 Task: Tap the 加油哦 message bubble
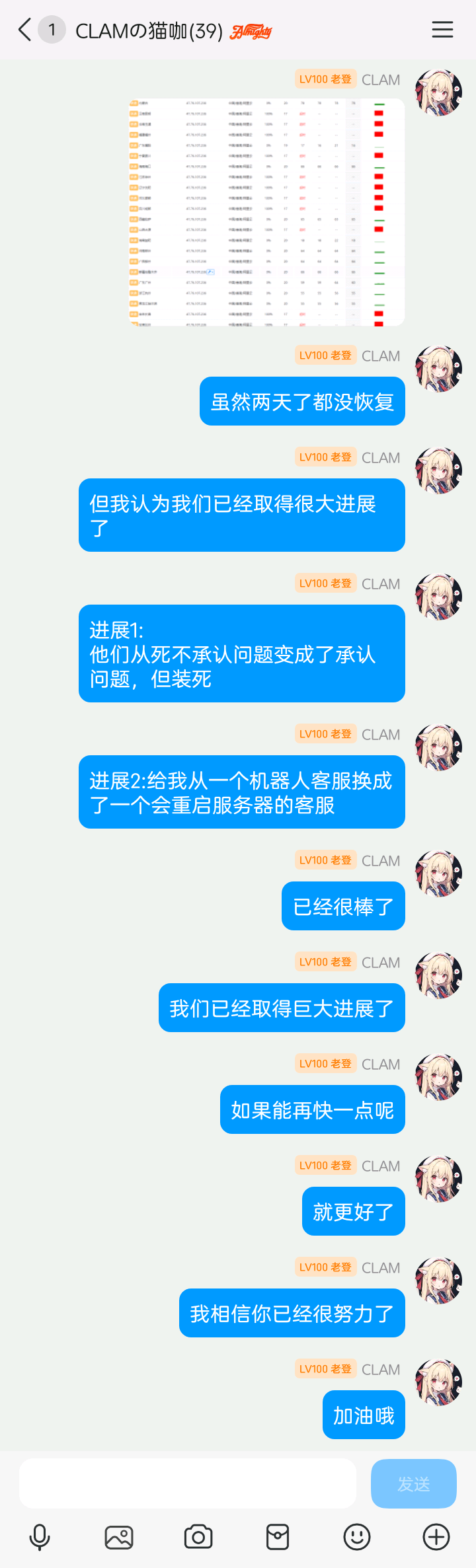[x=364, y=1415]
